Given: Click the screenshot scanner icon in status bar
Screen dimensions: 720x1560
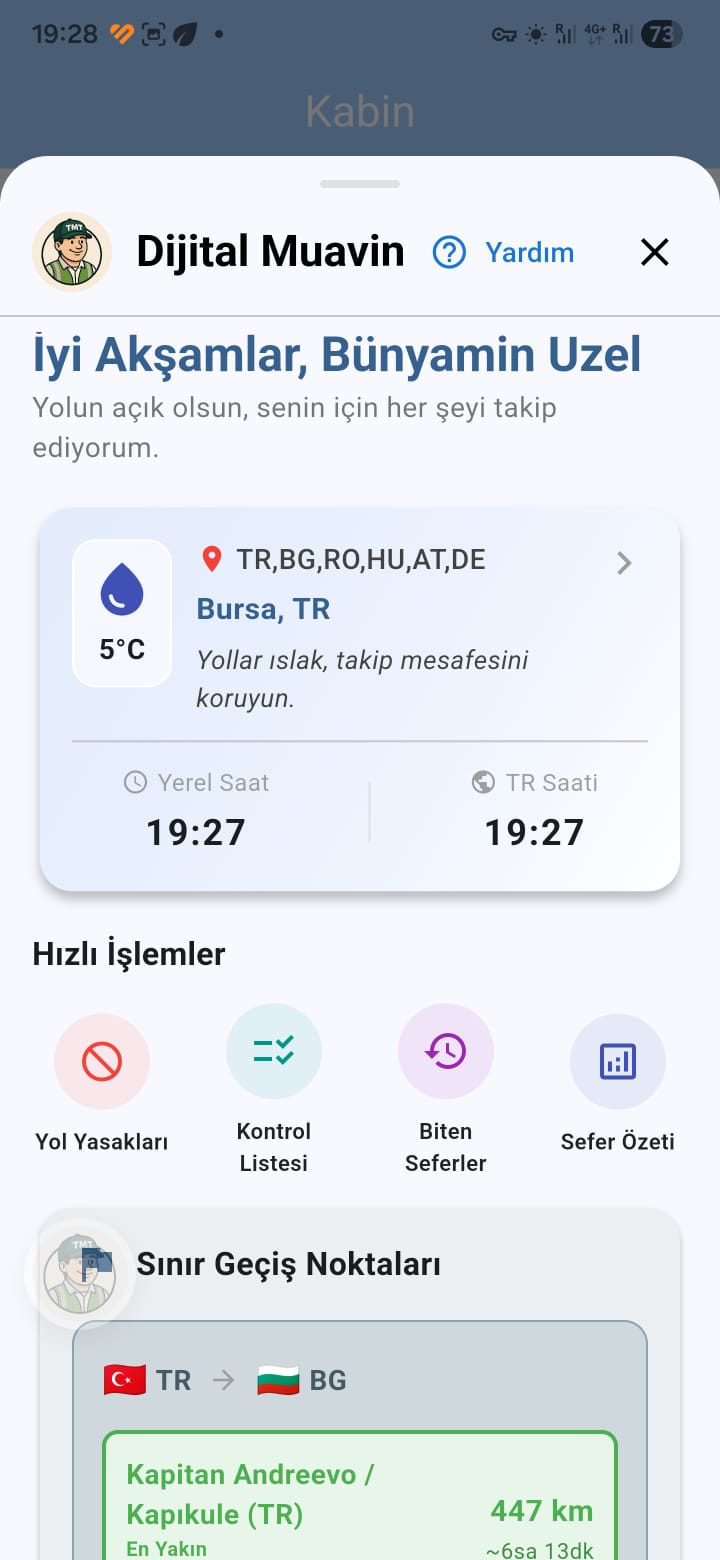Looking at the screenshot, I should coord(155,33).
